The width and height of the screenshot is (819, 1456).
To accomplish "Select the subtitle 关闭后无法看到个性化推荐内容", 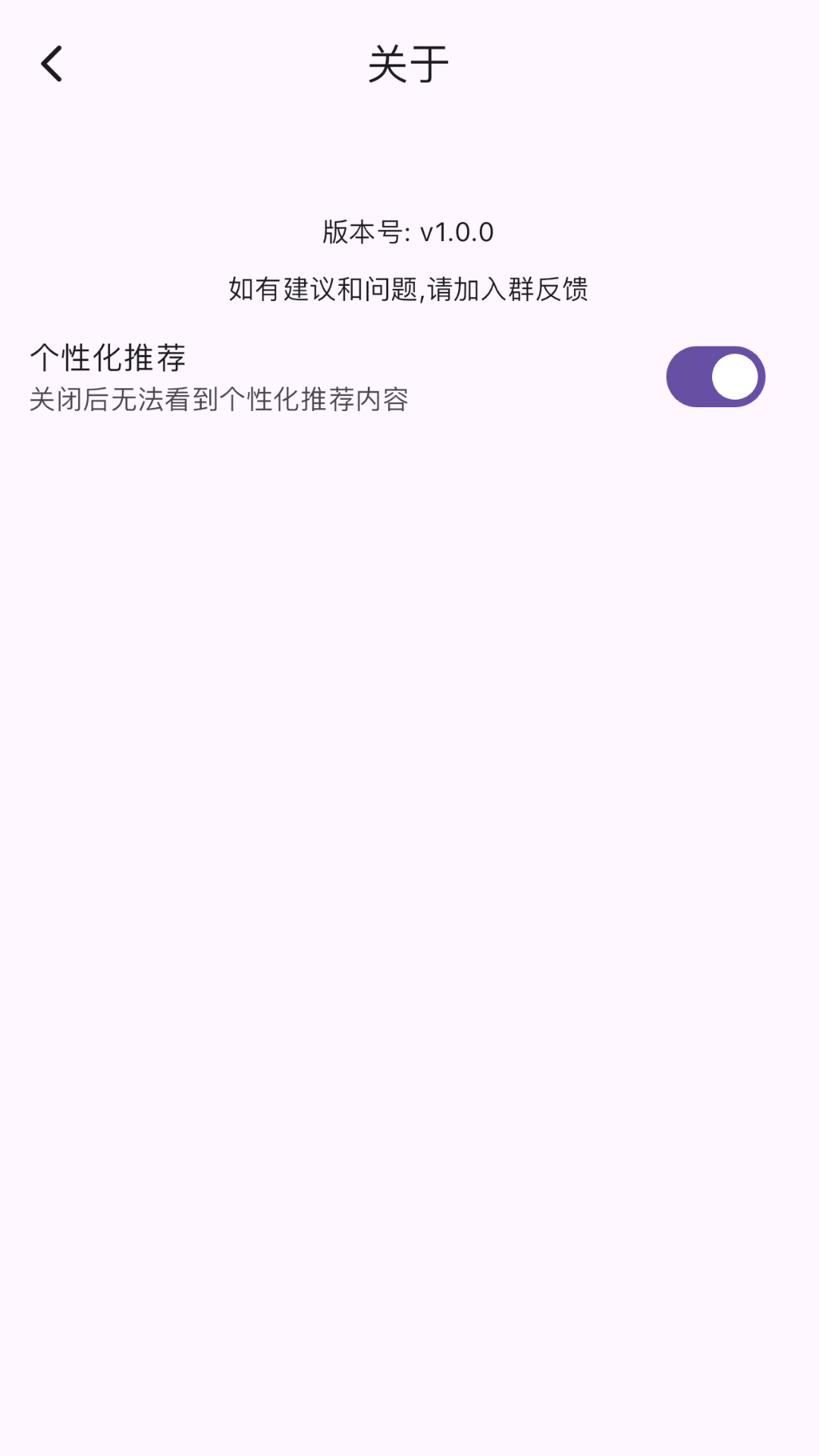I will pyautogui.click(x=218, y=400).
